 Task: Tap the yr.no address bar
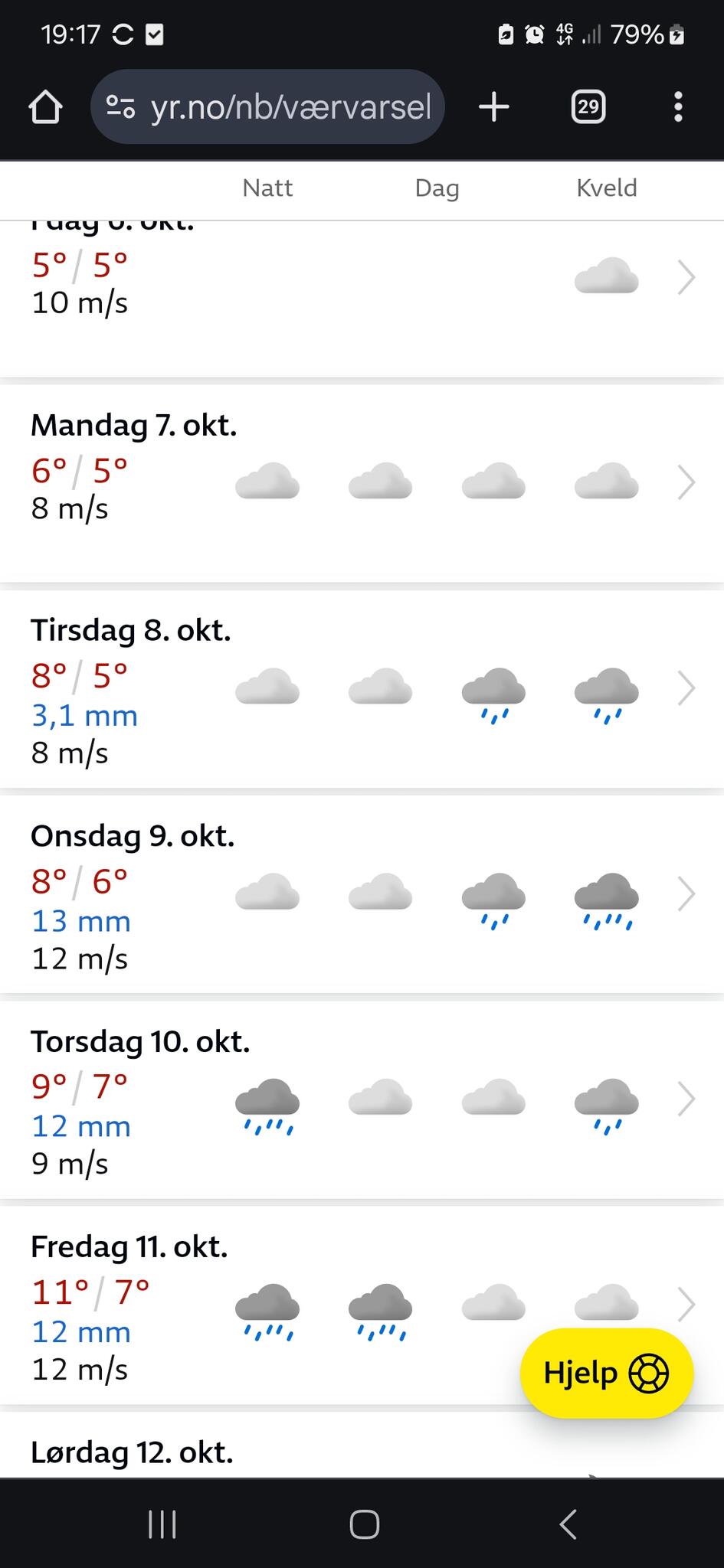267,106
